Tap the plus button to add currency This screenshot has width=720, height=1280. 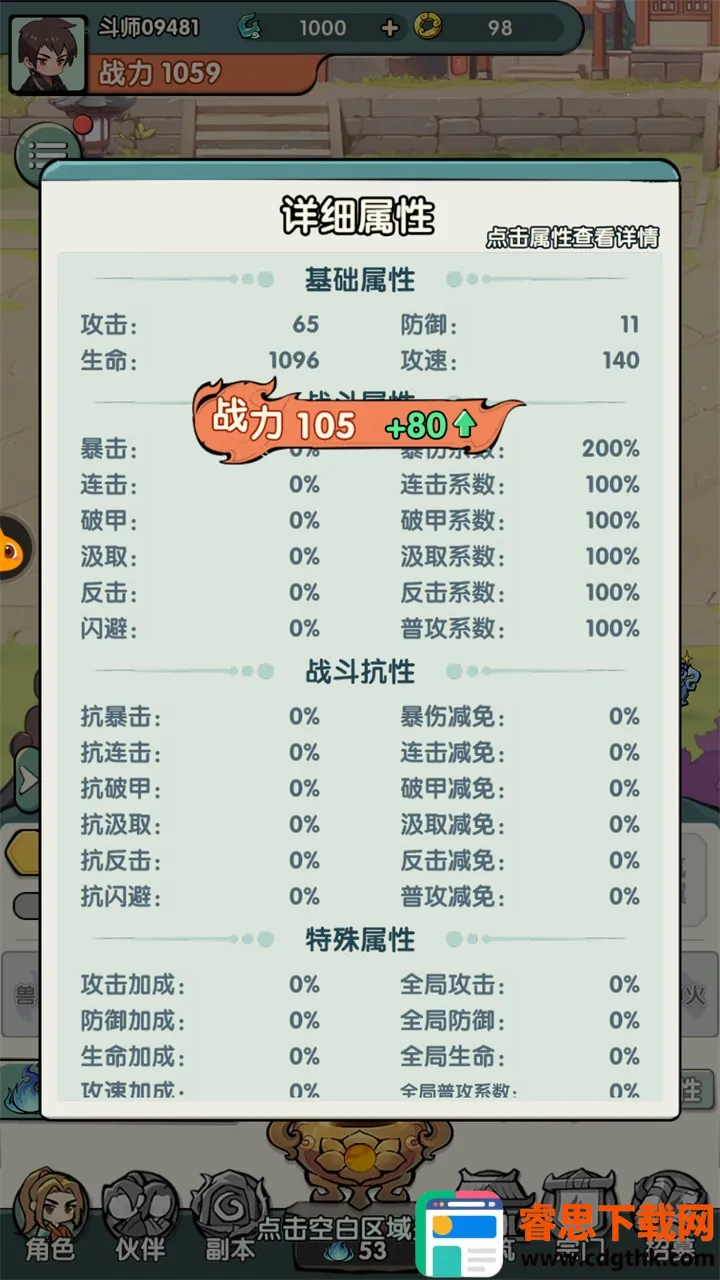pos(390,28)
